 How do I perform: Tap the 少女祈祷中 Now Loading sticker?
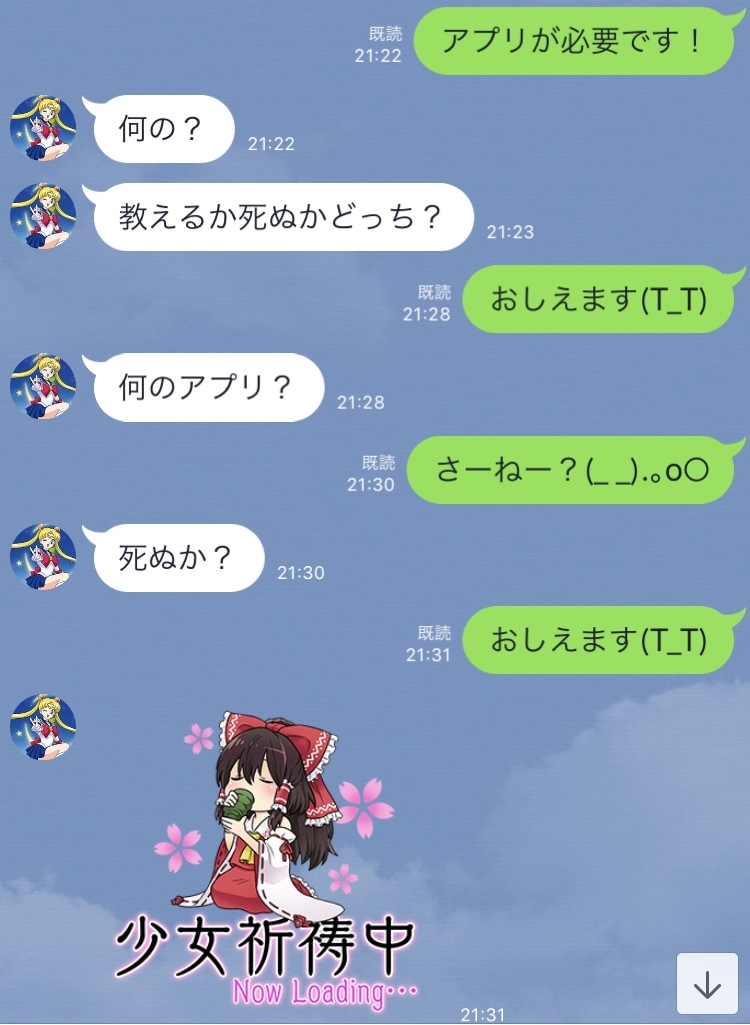267,860
